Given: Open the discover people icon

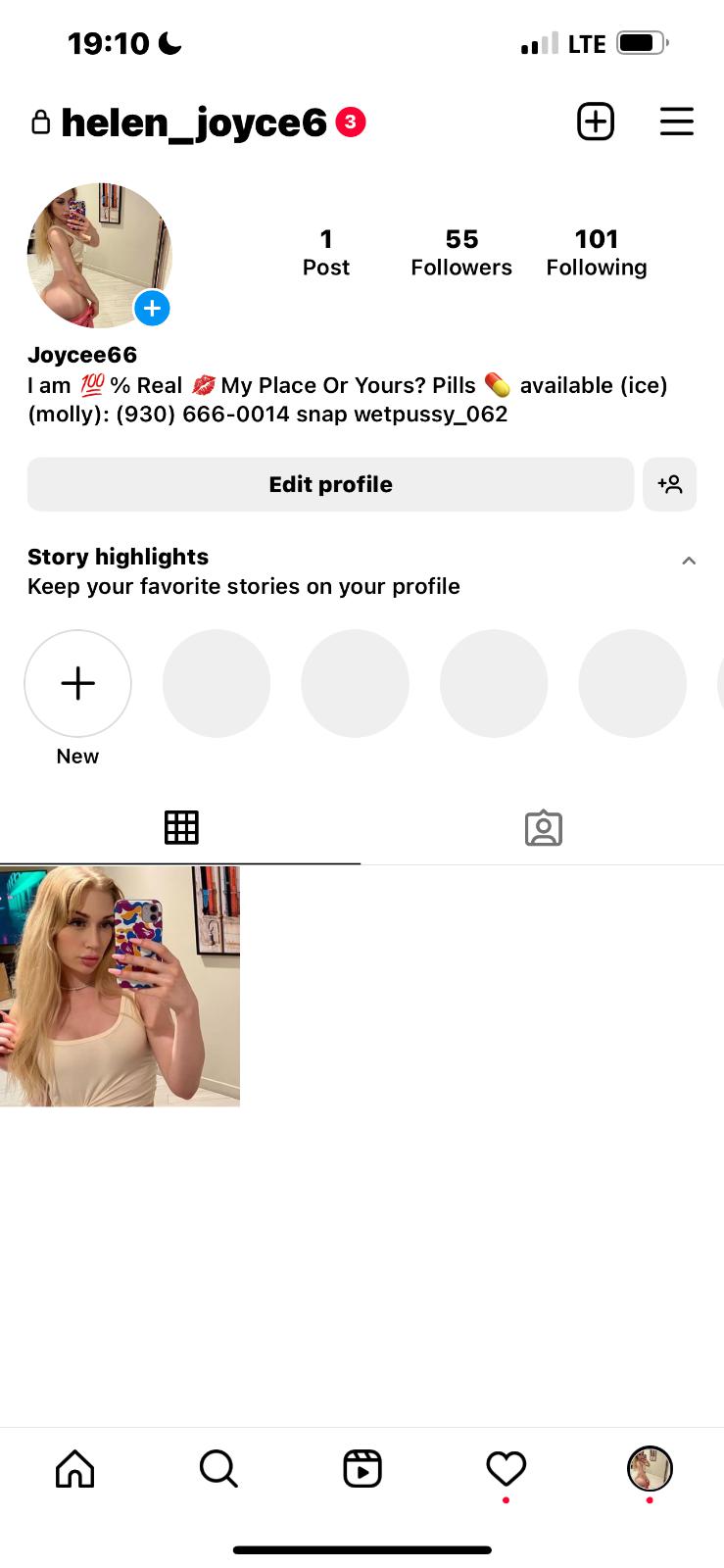Looking at the screenshot, I should pyautogui.click(x=670, y=484).
